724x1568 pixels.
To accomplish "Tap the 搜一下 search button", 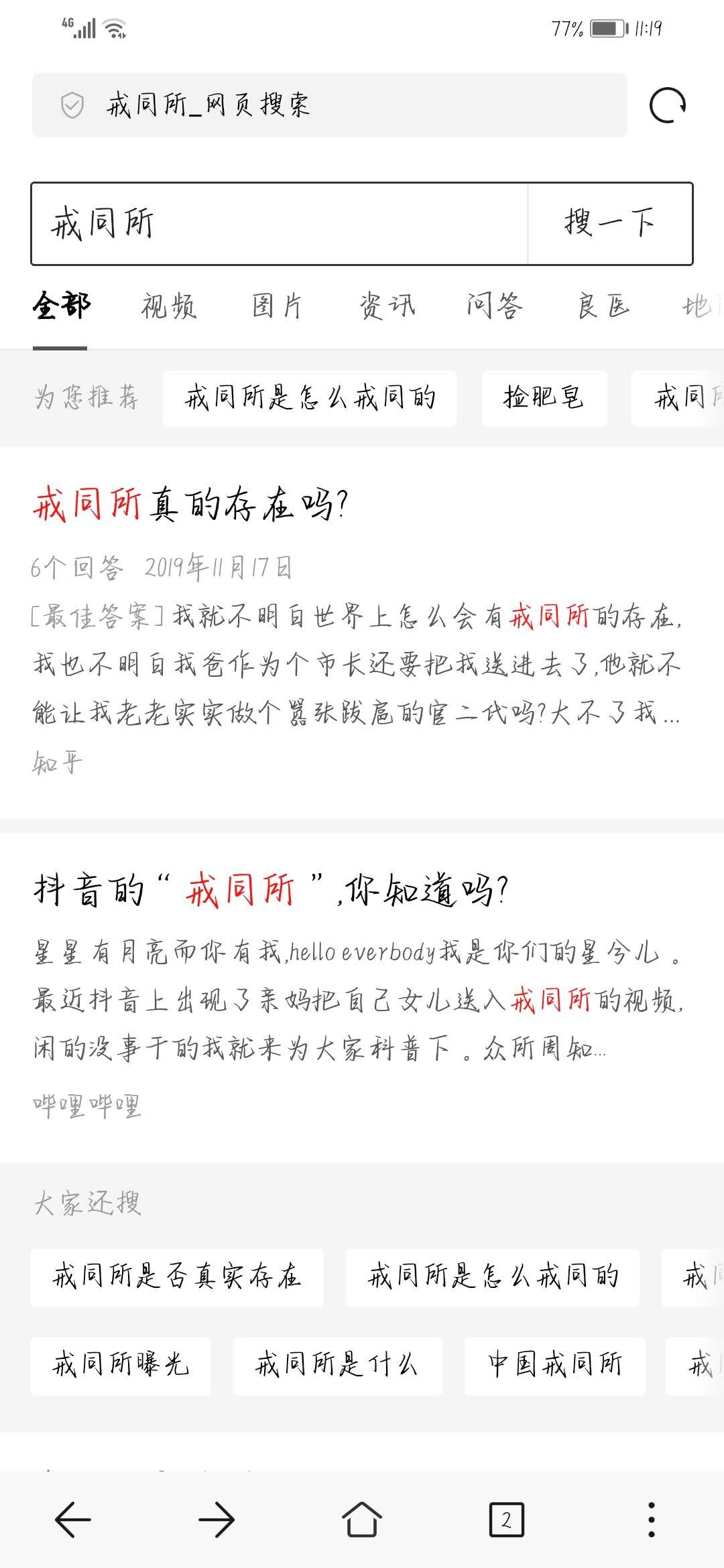I will click(609, 224).
